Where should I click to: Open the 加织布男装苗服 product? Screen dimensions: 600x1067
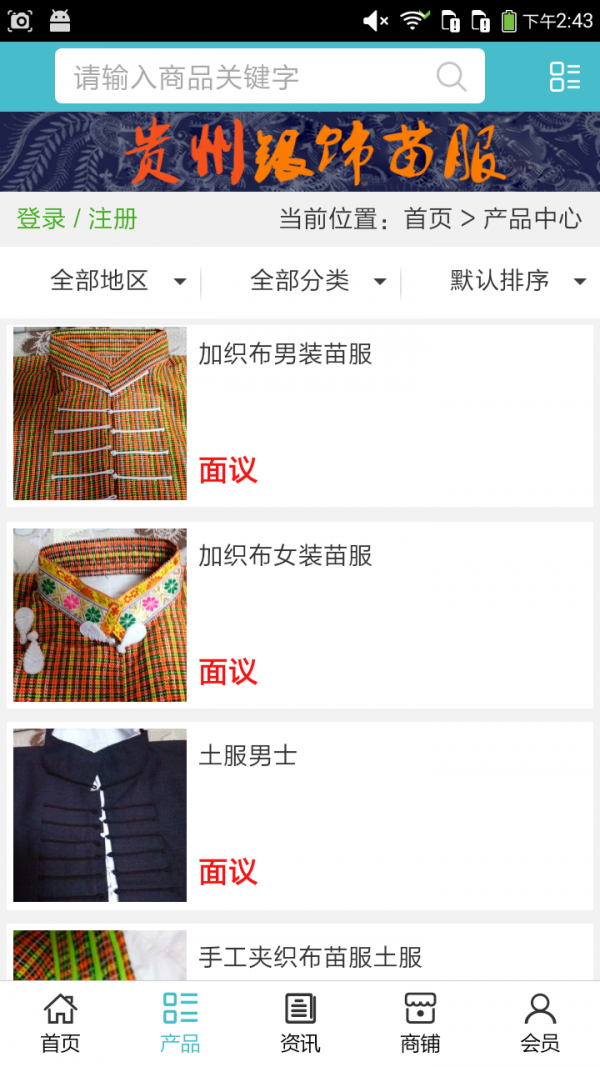coord(285,354)
